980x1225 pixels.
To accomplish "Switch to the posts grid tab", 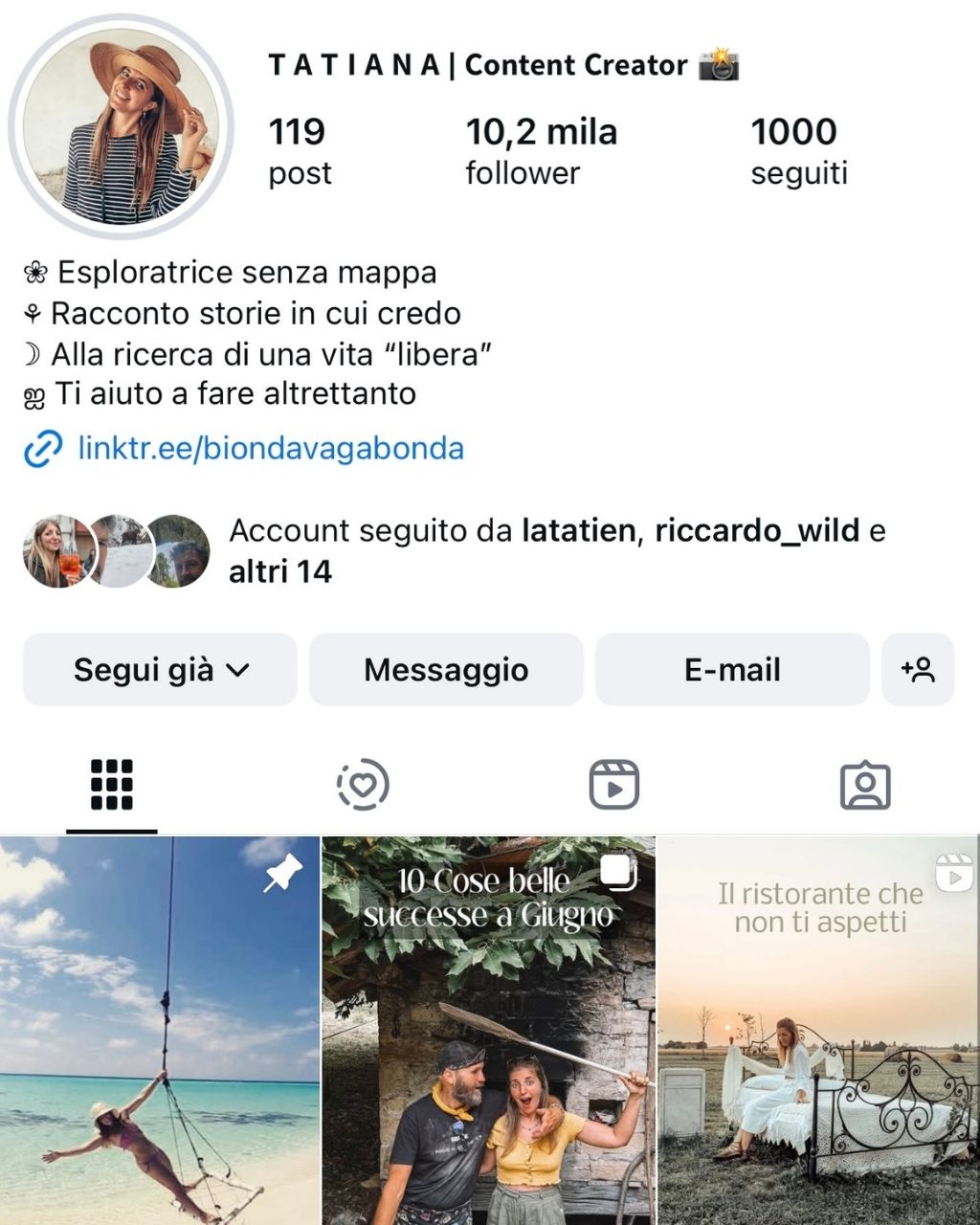I will point(112,785).
